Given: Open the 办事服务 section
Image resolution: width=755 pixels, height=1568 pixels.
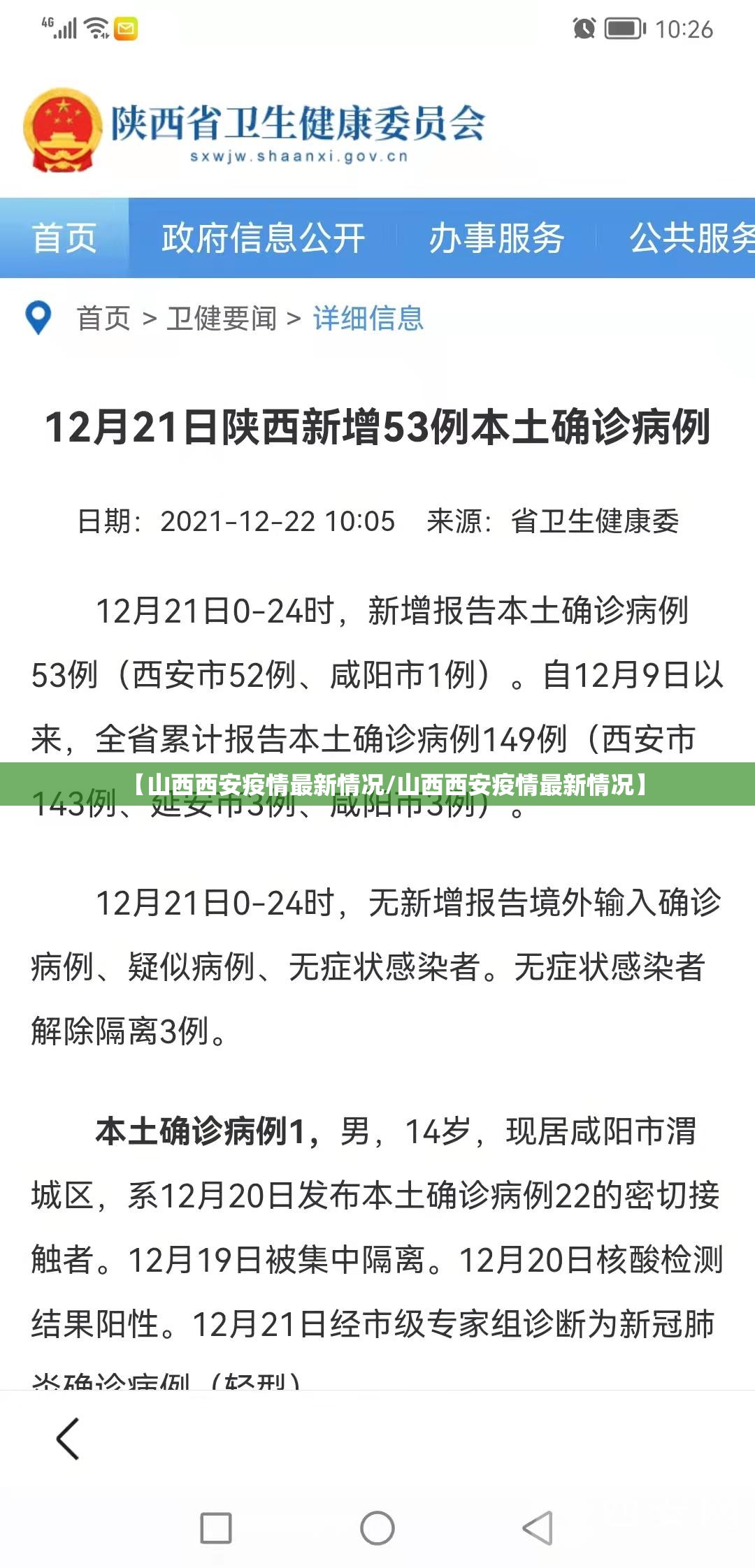Looking at the screenshot, I should coord(496,238).
